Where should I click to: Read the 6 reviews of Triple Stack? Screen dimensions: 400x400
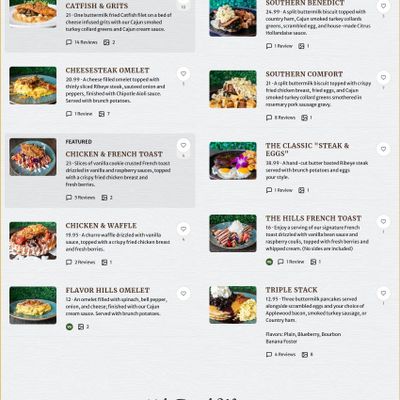click(x=281, y=354)
